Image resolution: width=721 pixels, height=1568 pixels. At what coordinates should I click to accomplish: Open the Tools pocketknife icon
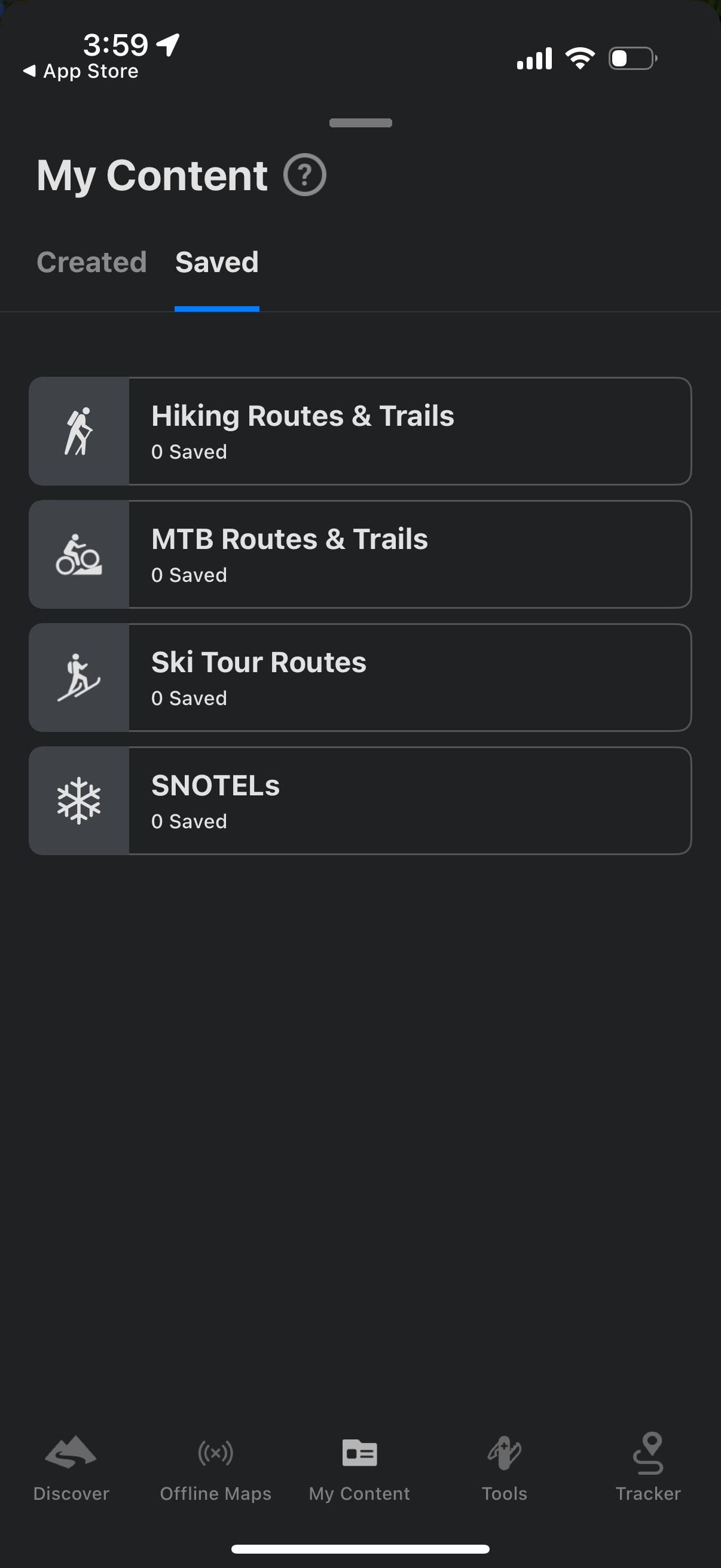tap(505, 1454)
